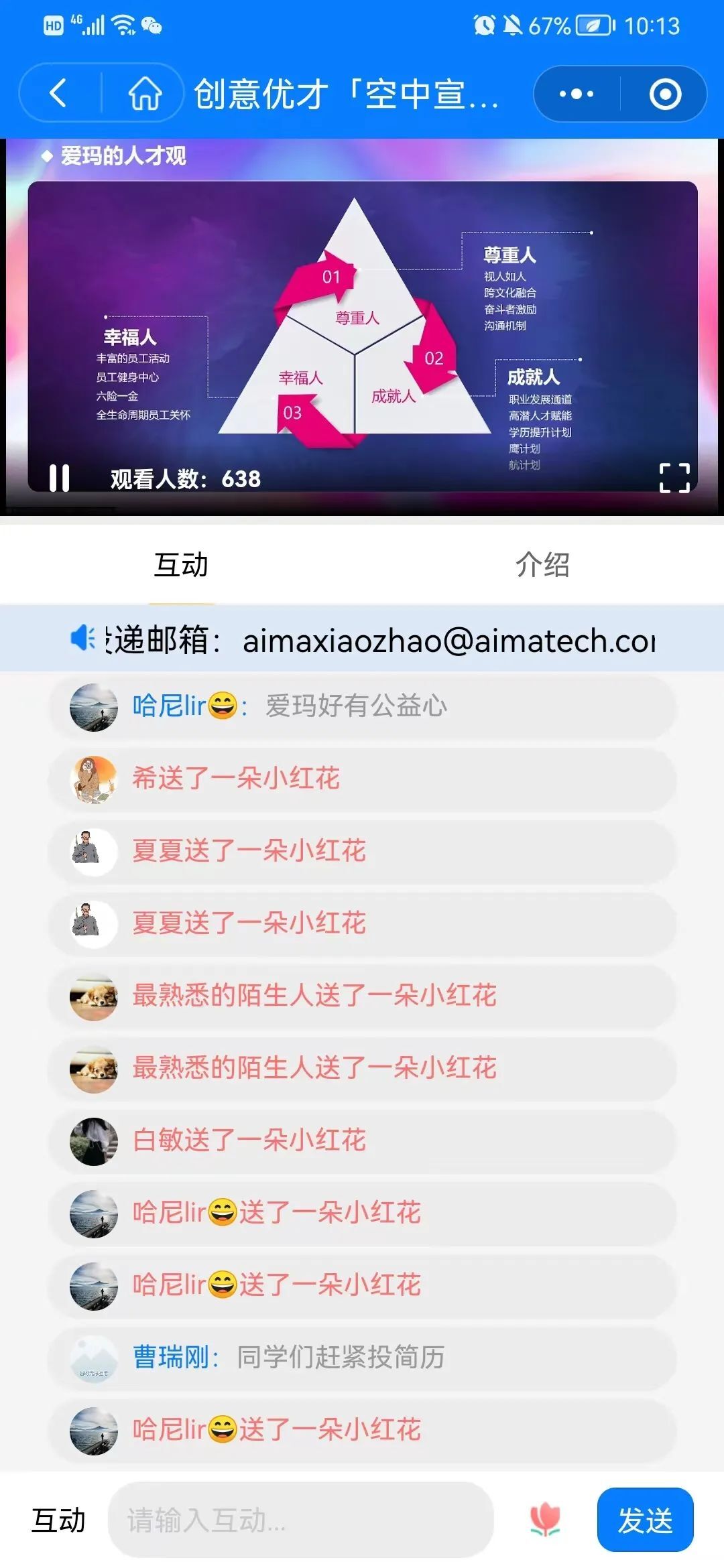Image resolution: width=724 pixels, height=1568 pixels.
Task: Enter fullscreen video mode
Action: (674, 478)
